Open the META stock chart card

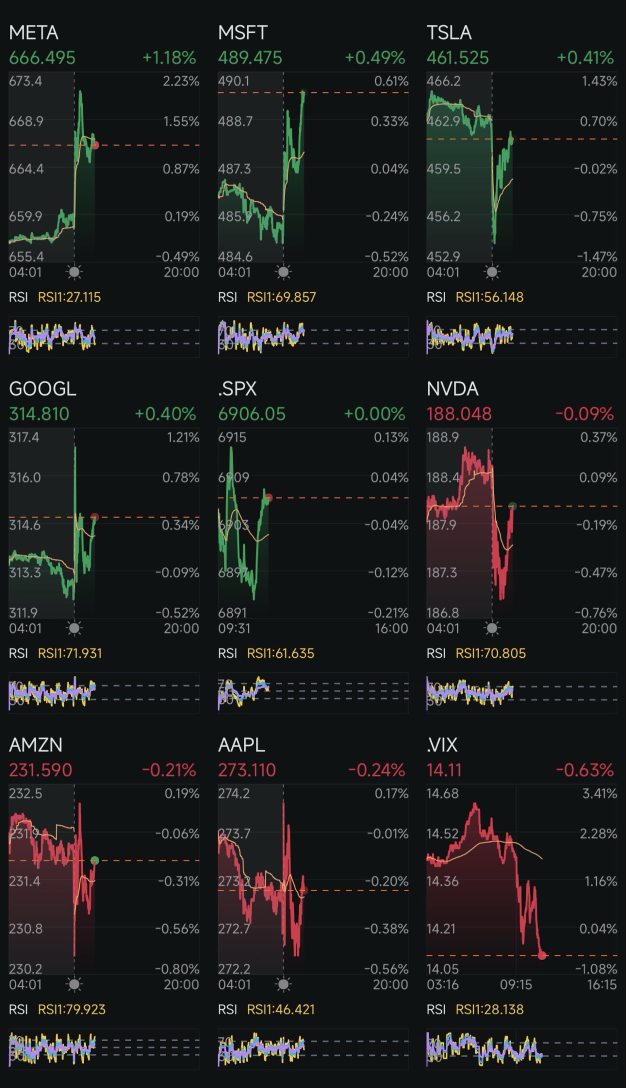104,189
